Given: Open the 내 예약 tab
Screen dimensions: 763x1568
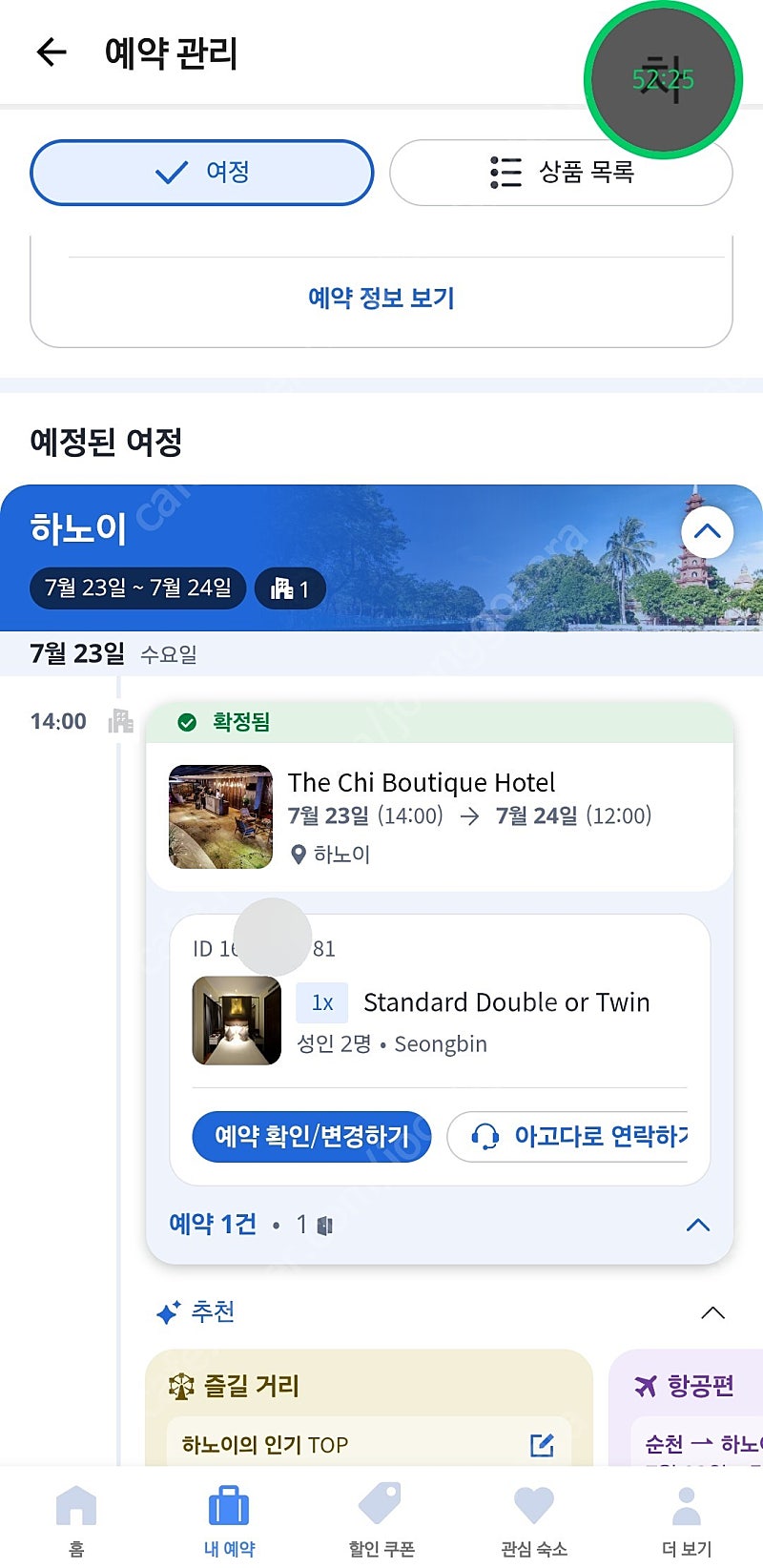Looking at the screenshot, I should [229, 1519].
